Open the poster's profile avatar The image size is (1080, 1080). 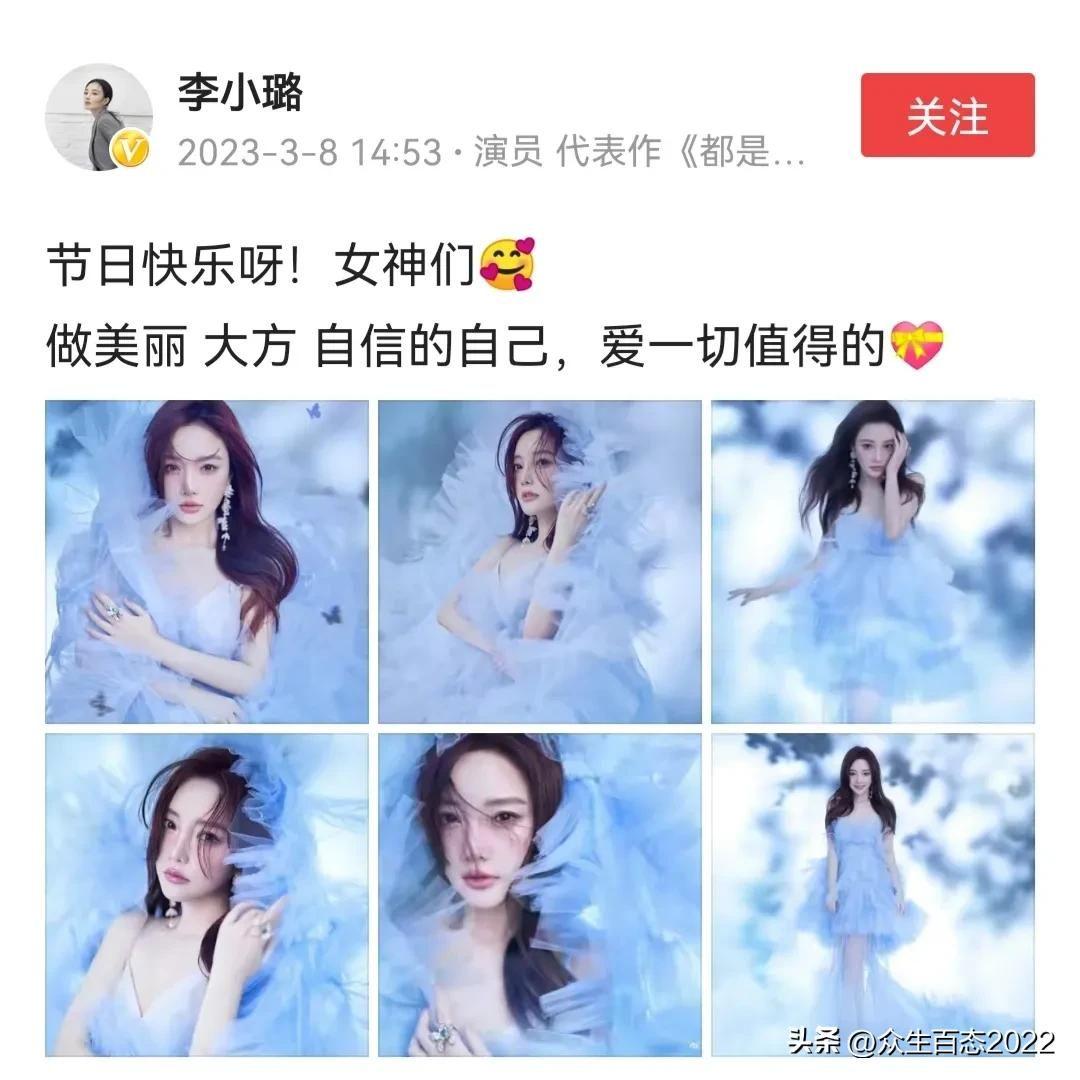coord(102,117)
